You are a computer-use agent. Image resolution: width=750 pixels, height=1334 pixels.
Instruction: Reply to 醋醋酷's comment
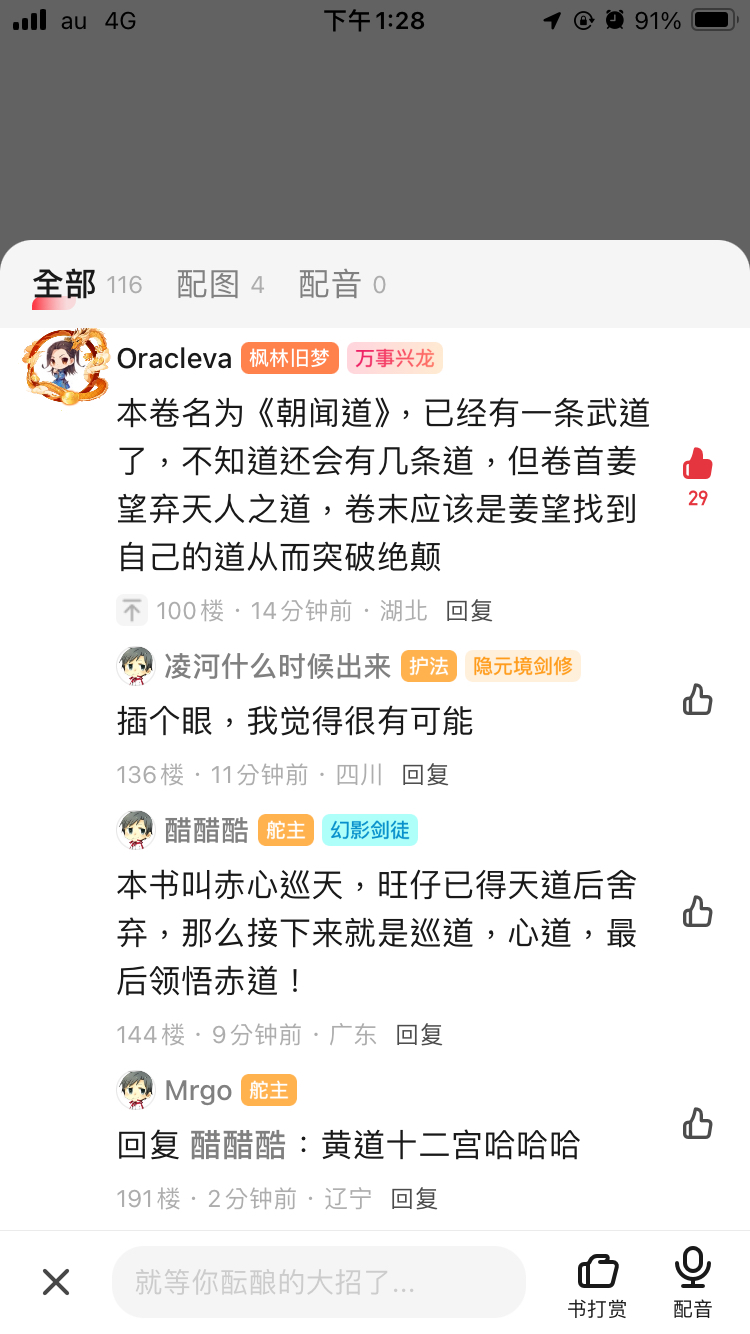tap(419, 1035)
